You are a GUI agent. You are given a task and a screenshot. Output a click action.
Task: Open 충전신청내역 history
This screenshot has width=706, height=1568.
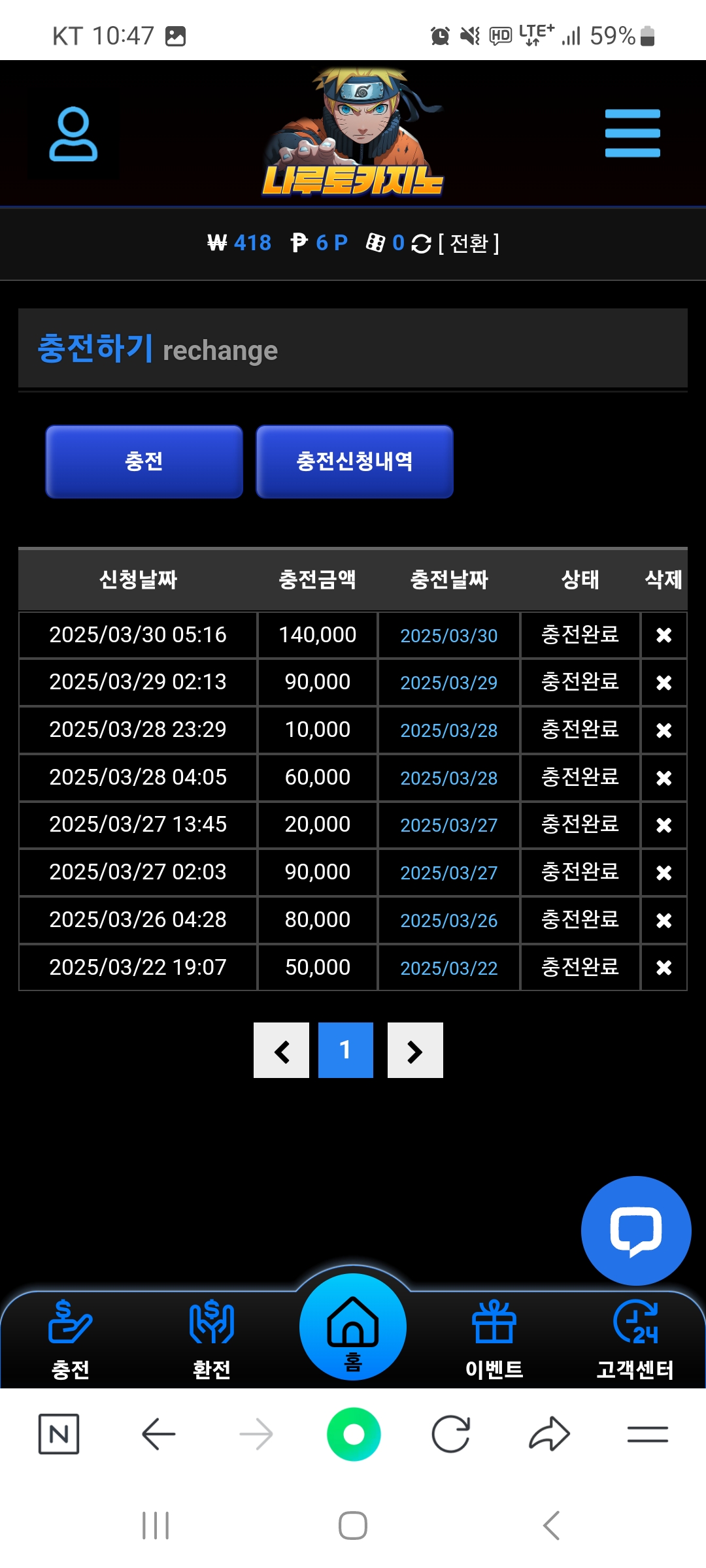tap(354, 462)
